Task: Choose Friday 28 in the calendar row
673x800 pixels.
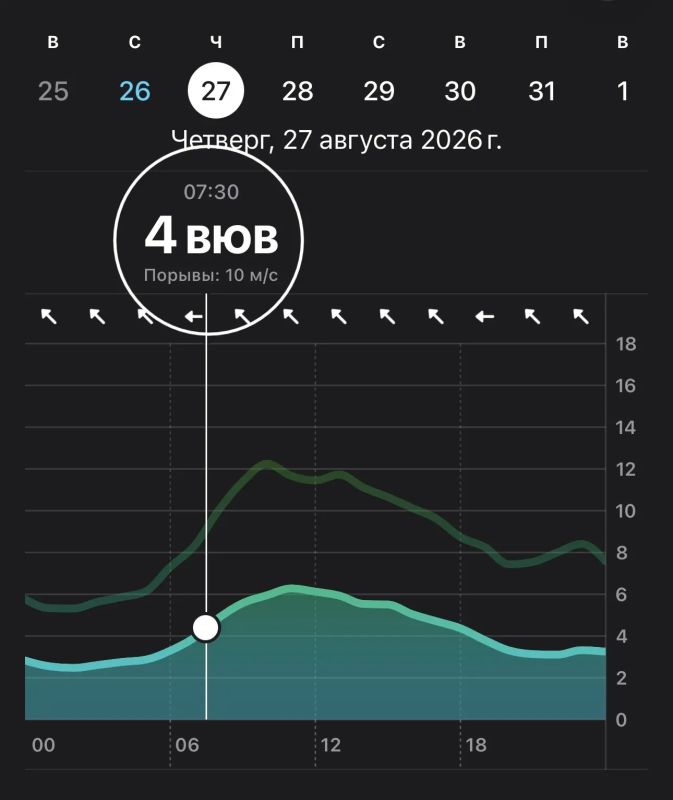Action: tap(297, 91)
